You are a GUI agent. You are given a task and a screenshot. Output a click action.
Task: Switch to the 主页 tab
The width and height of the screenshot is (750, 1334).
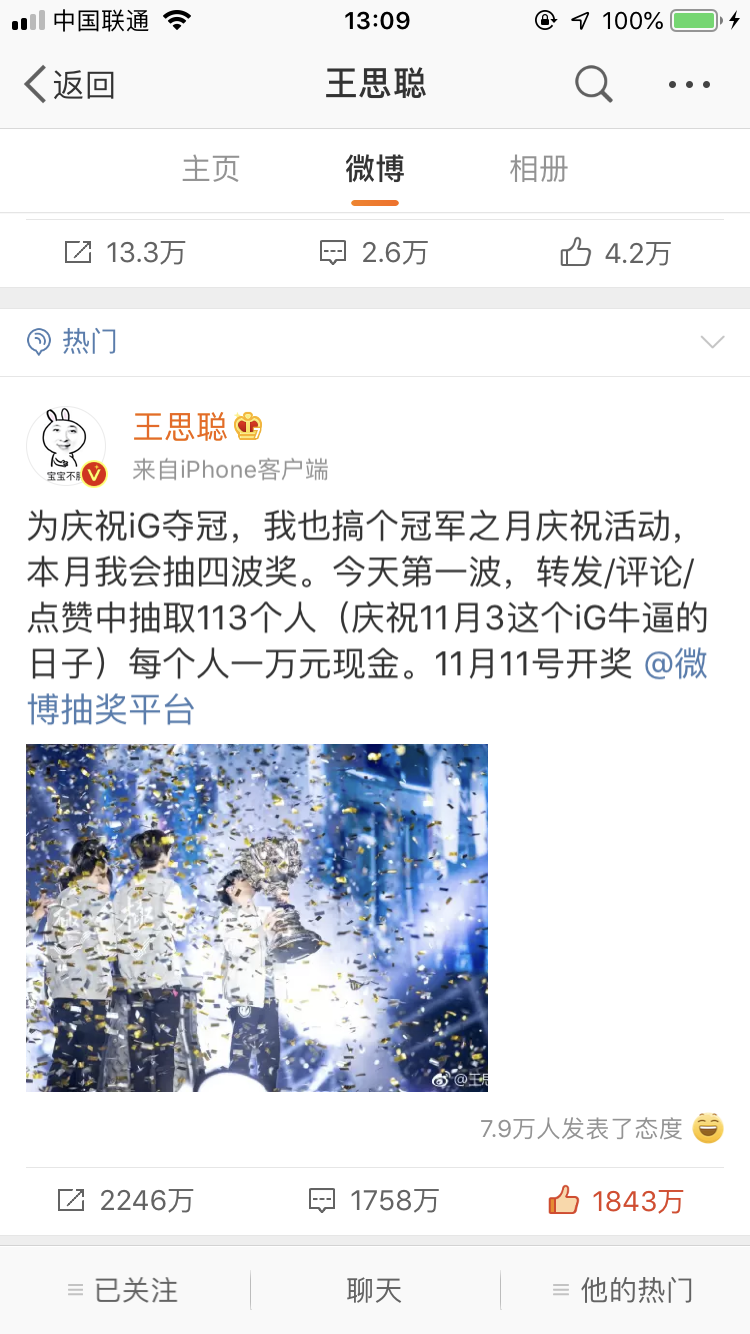(x=210, y=169)
